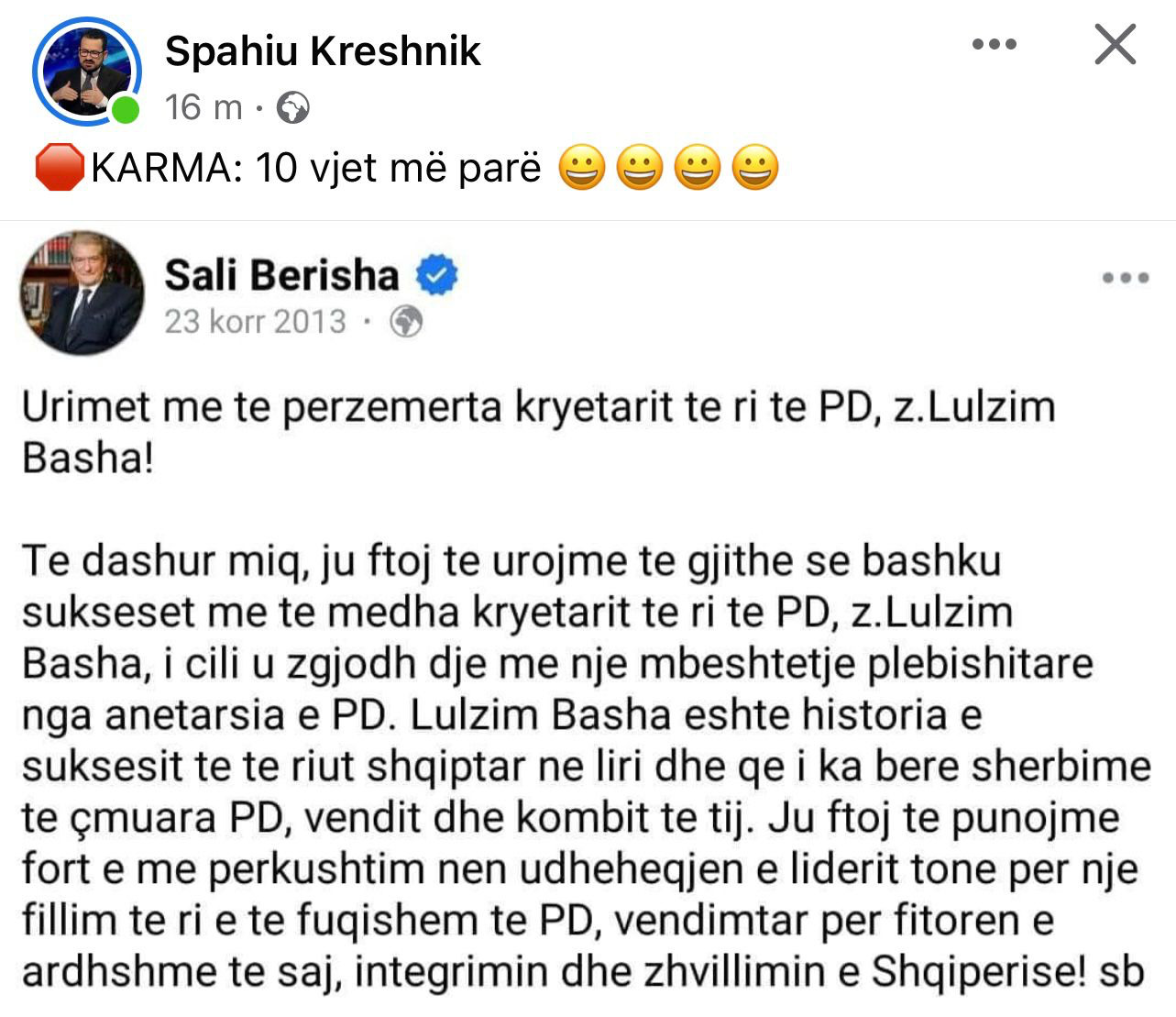Open options menu for Sali Berisha's post
The height and width of the screenshot is (1017, 1176).
coord(1125,278)
